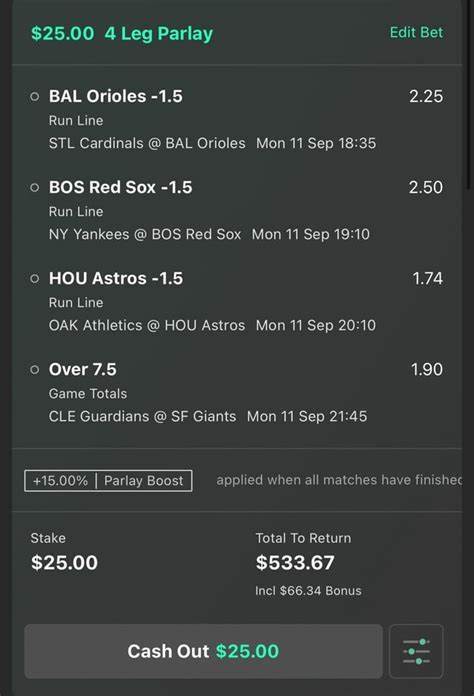The width and height of the screenshot is (474, 696).
Task: View the +15.00% Parlay Boost details
Action: pos(108,481)
